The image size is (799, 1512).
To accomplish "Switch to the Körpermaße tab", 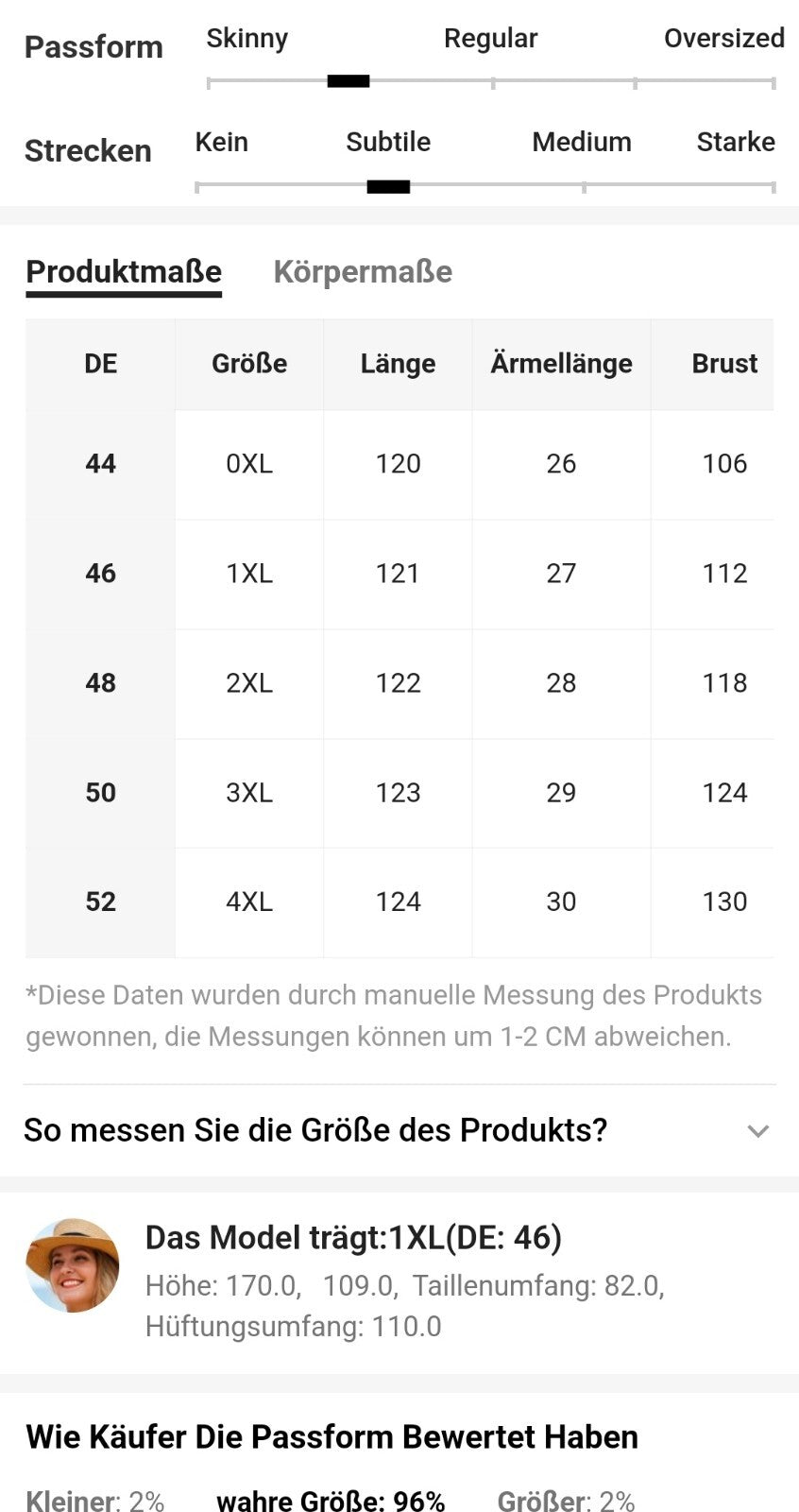I will pos(363,272).
